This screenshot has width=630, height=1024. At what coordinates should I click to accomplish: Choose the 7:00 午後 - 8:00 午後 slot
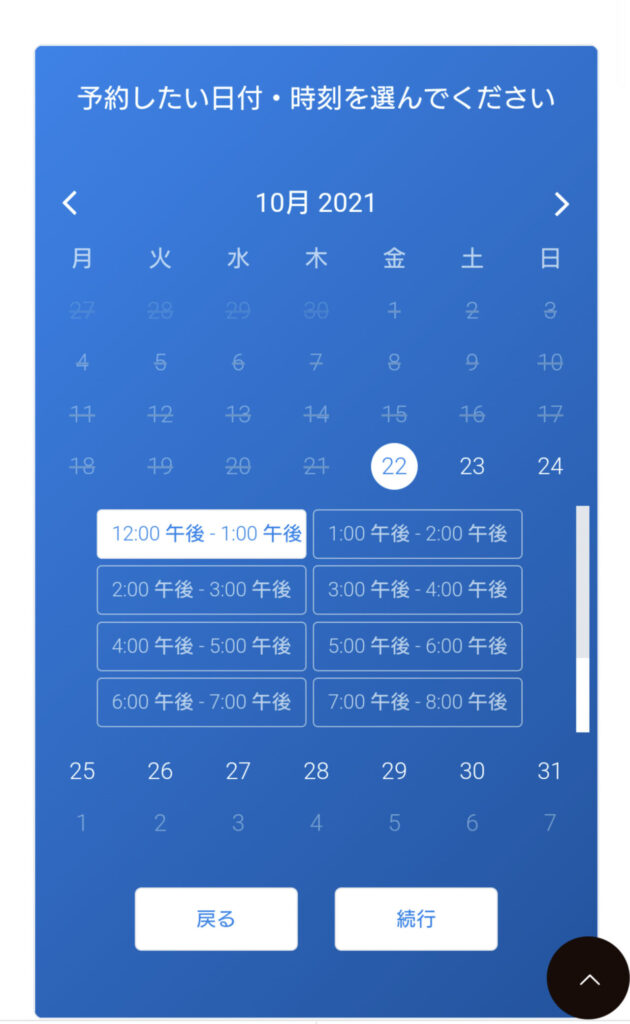pos(418,702)
